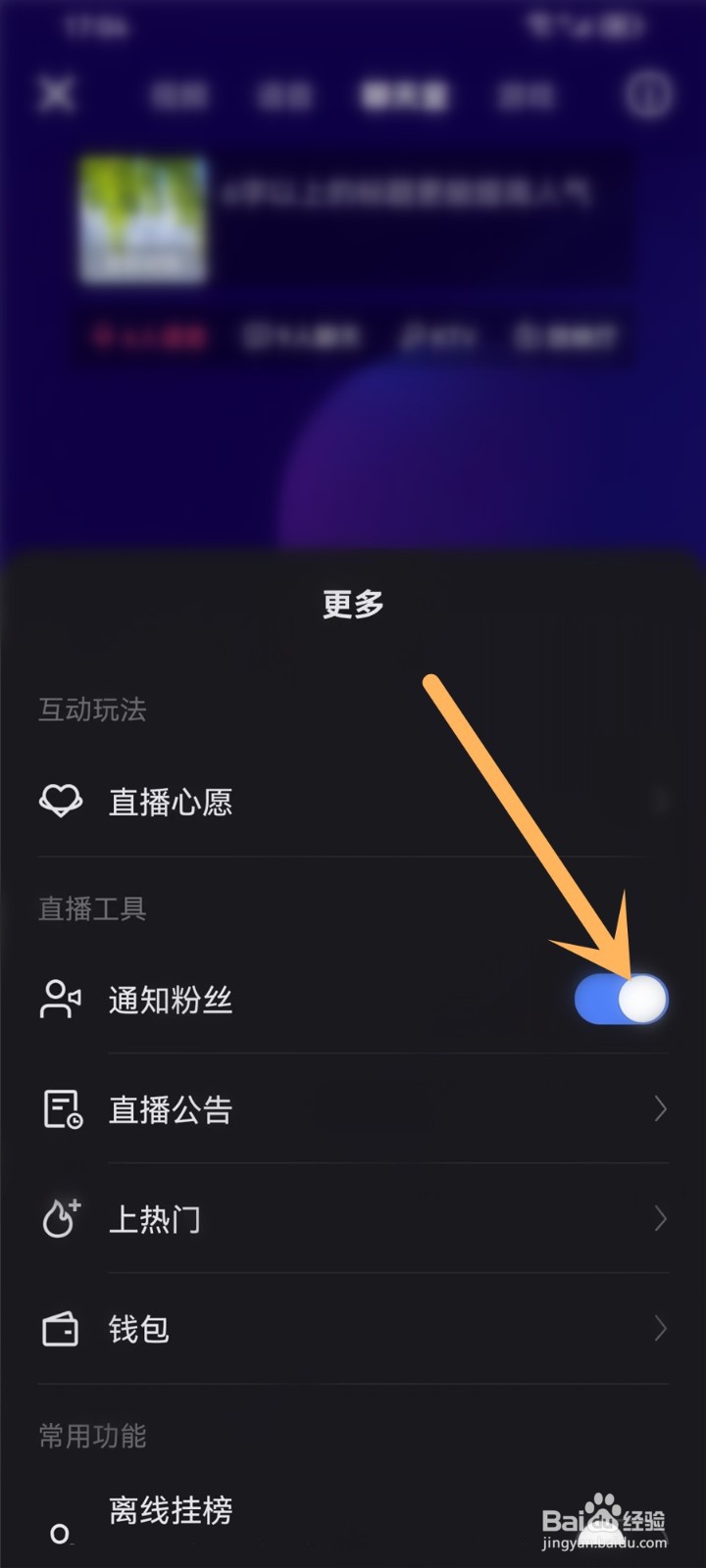The height and width of the screenshot is (1568, 706).
Task: Expand 直播公告 using its right chevron
Action: (x=659, y=1108)
